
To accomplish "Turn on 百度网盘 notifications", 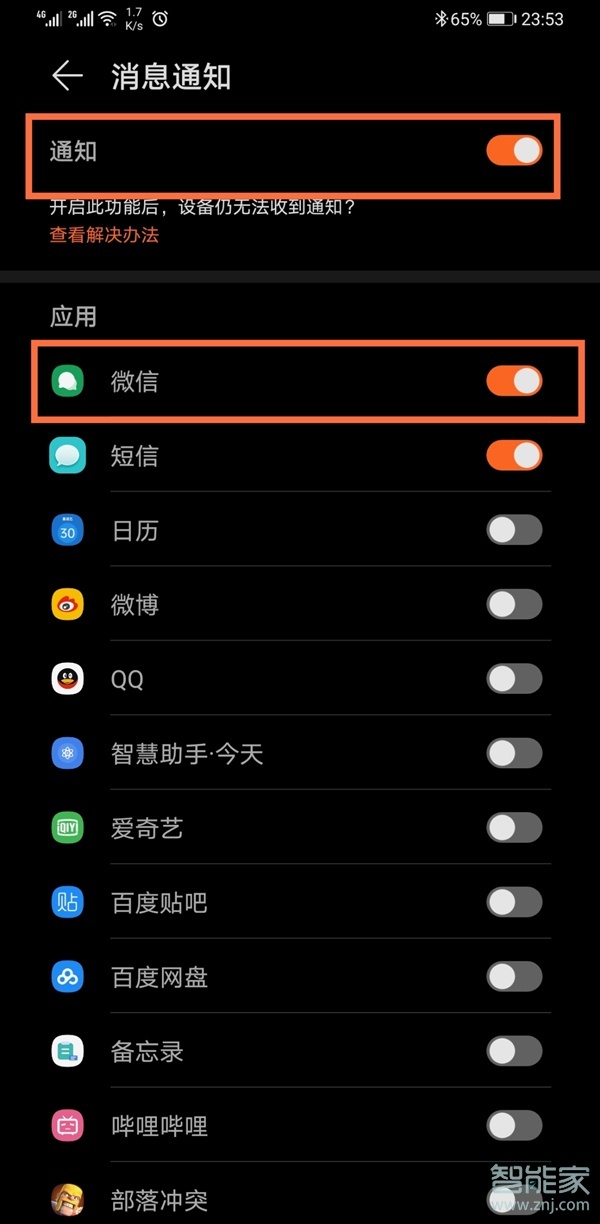I will click(x=514, y=976).
